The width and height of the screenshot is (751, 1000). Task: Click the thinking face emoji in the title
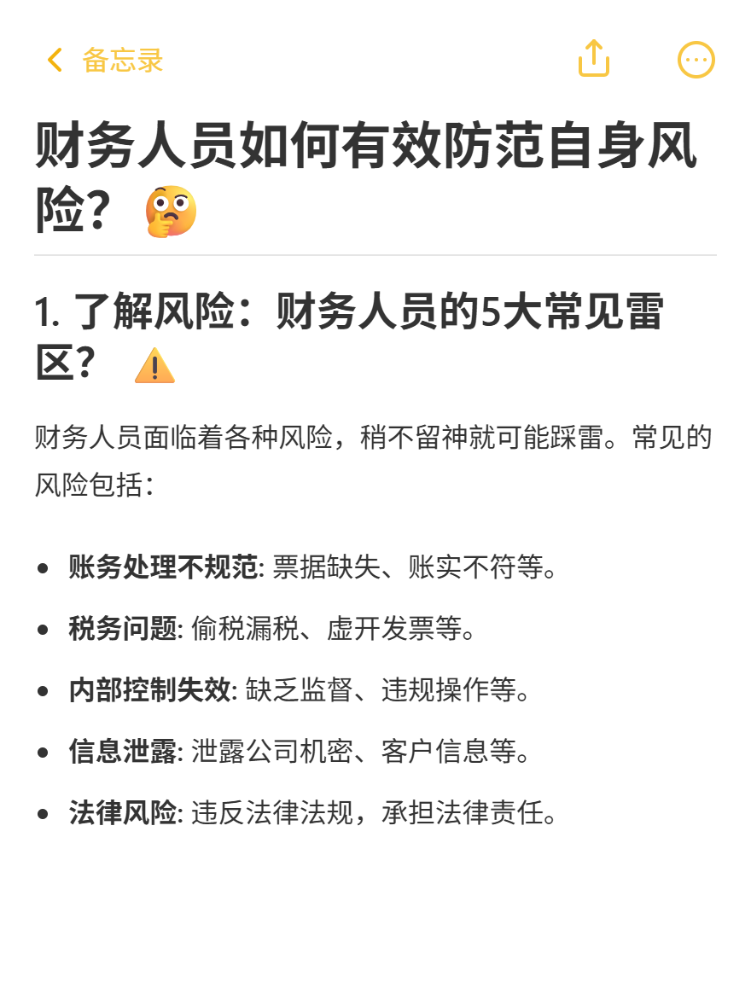coord(173,208)
